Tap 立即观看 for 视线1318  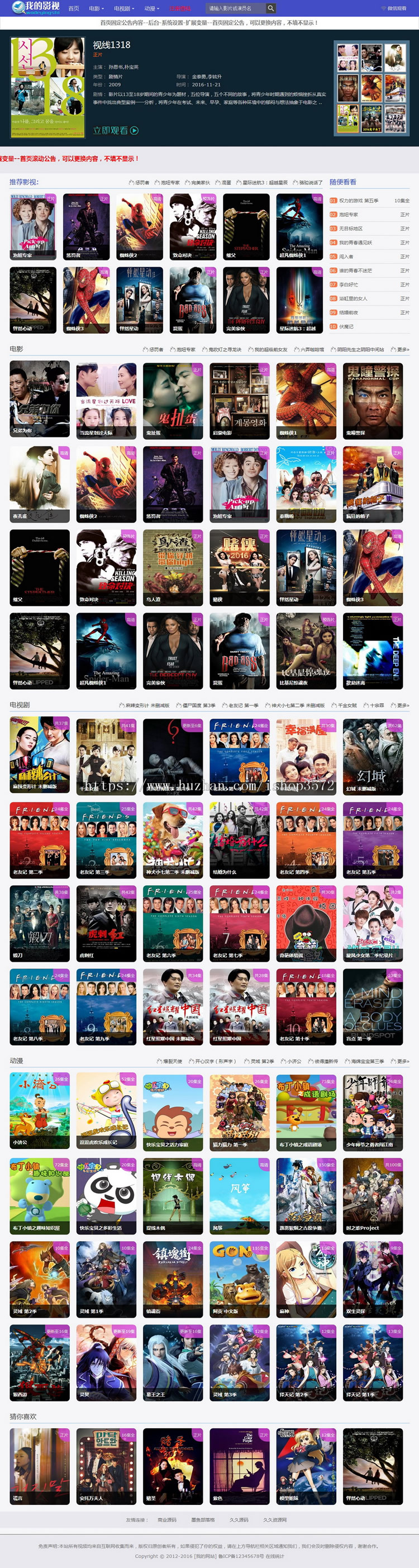tap(116, 130)
